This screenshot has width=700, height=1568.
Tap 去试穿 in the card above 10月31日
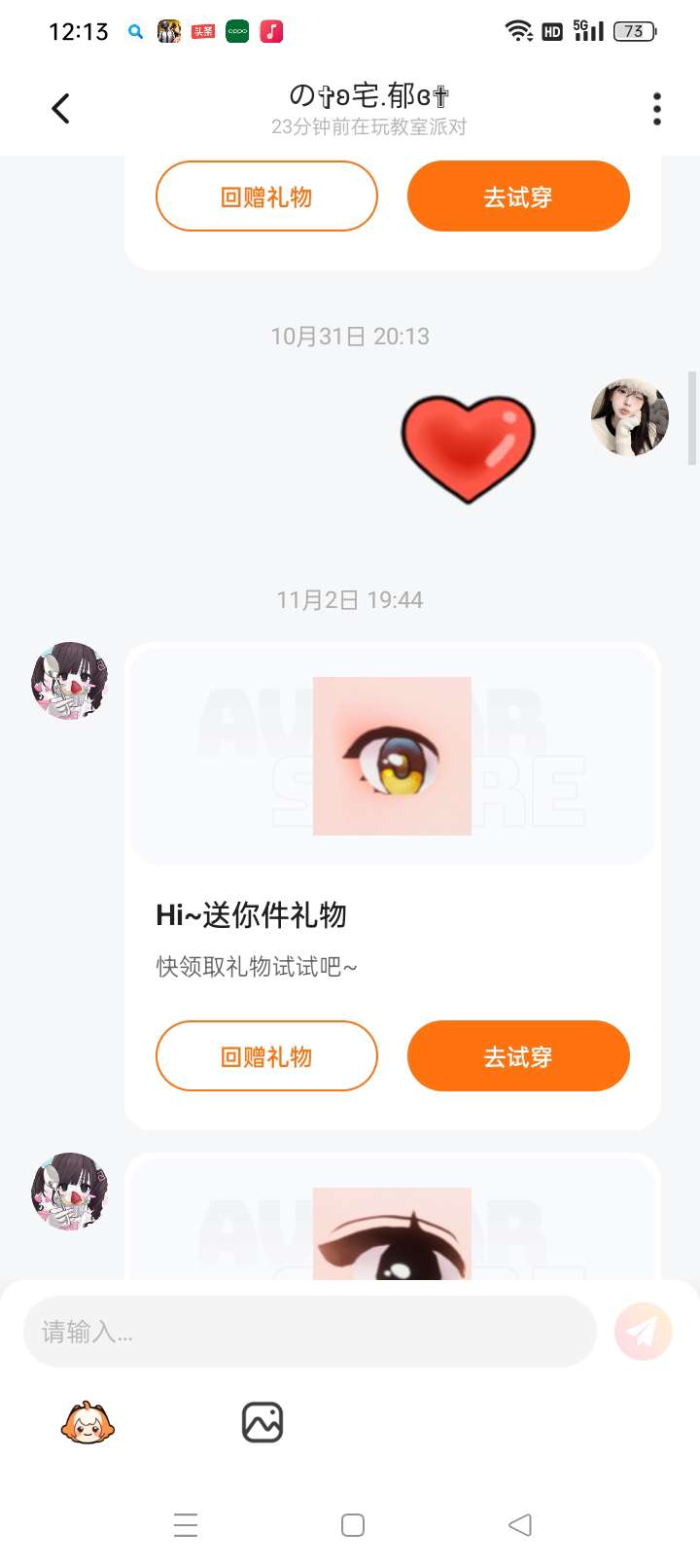tap(518, 196)
